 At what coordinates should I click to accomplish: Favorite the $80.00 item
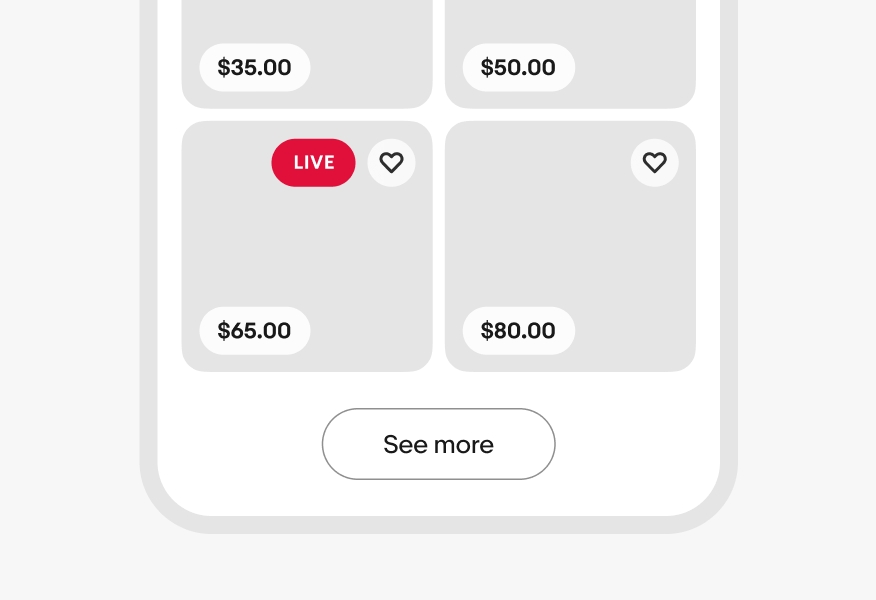654,163
